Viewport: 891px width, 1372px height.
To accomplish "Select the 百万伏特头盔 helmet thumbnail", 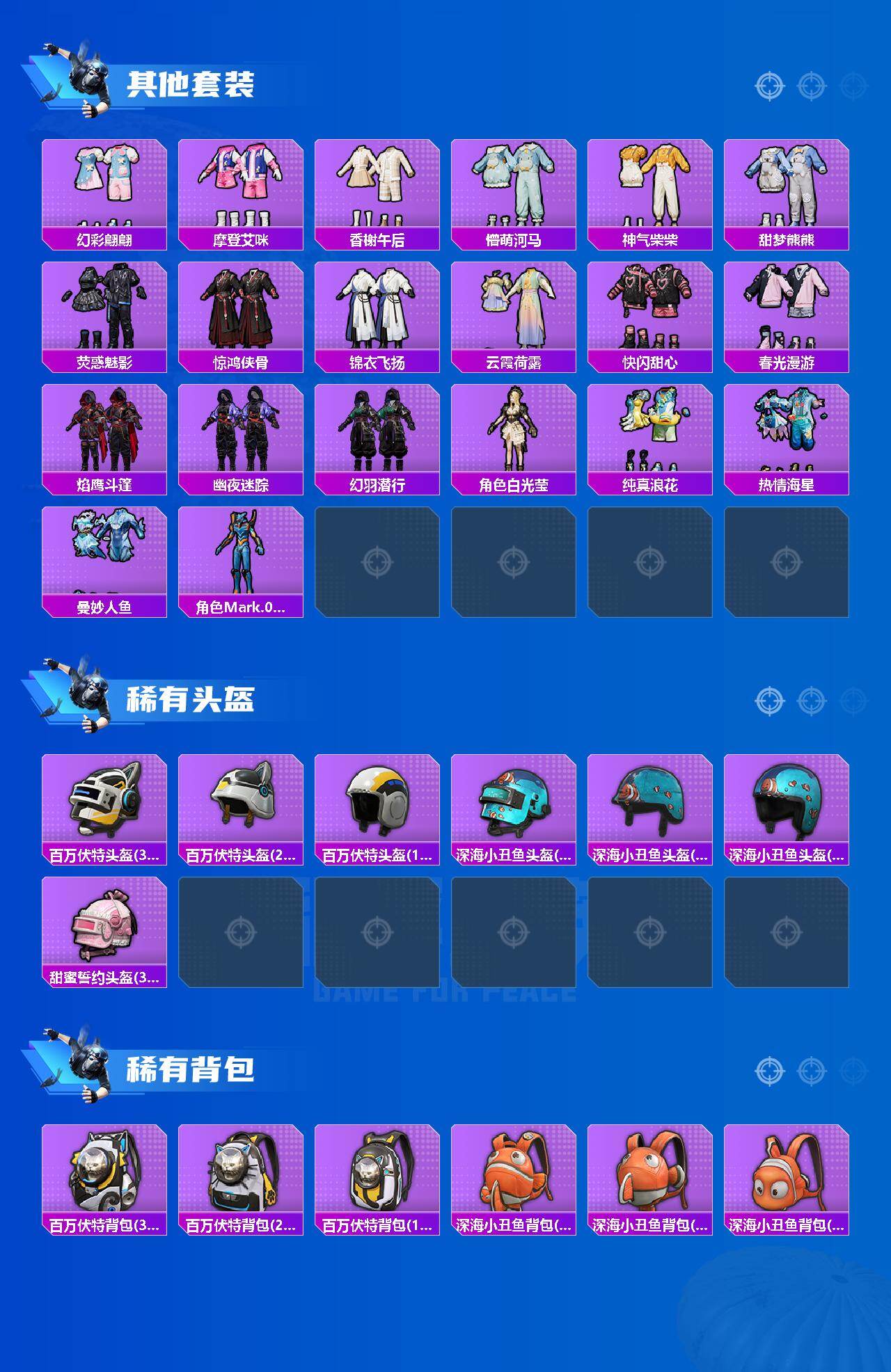I will 103,811.
